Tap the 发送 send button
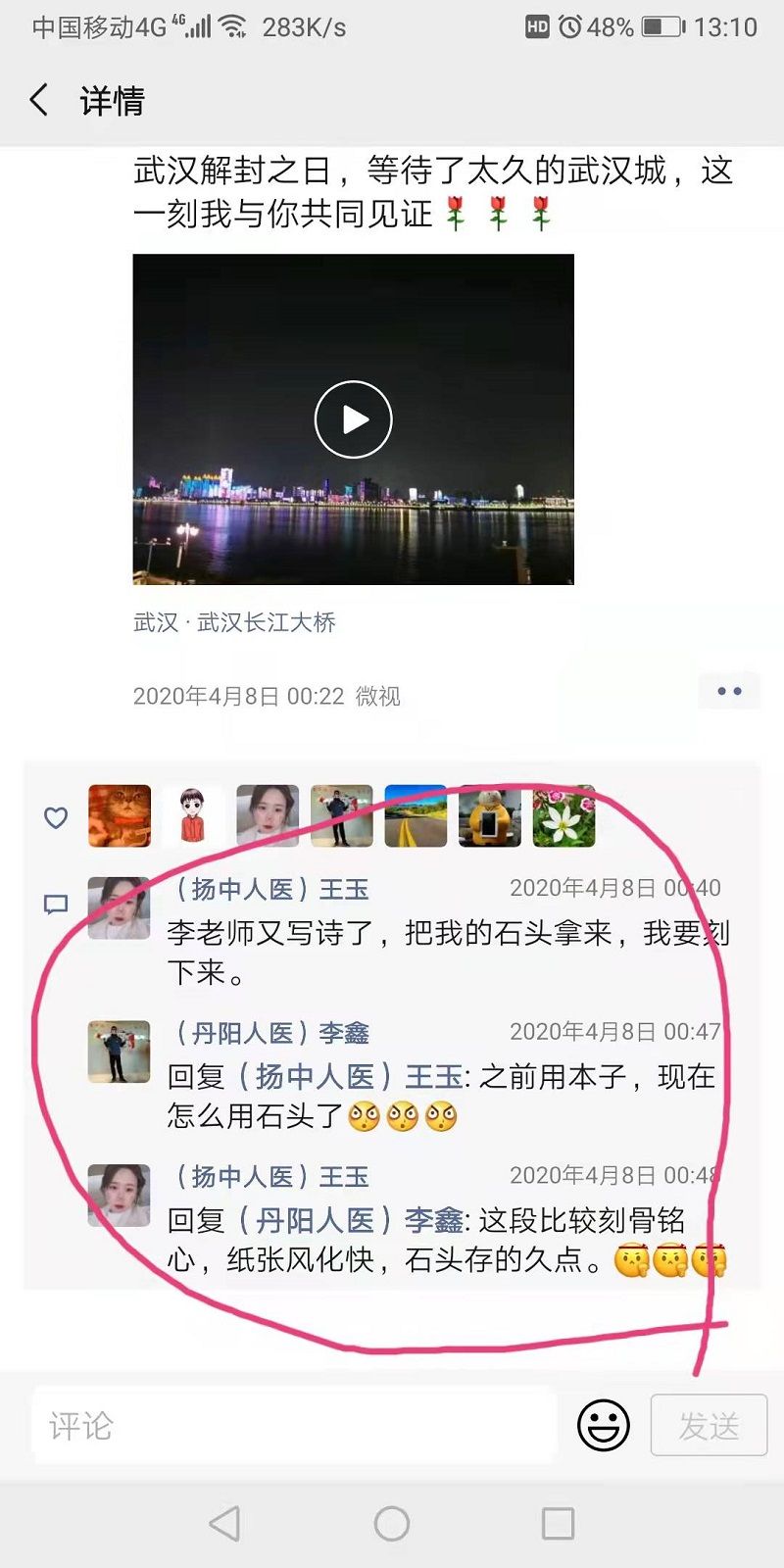The image size is (784, 1568). pos(709,1425)
